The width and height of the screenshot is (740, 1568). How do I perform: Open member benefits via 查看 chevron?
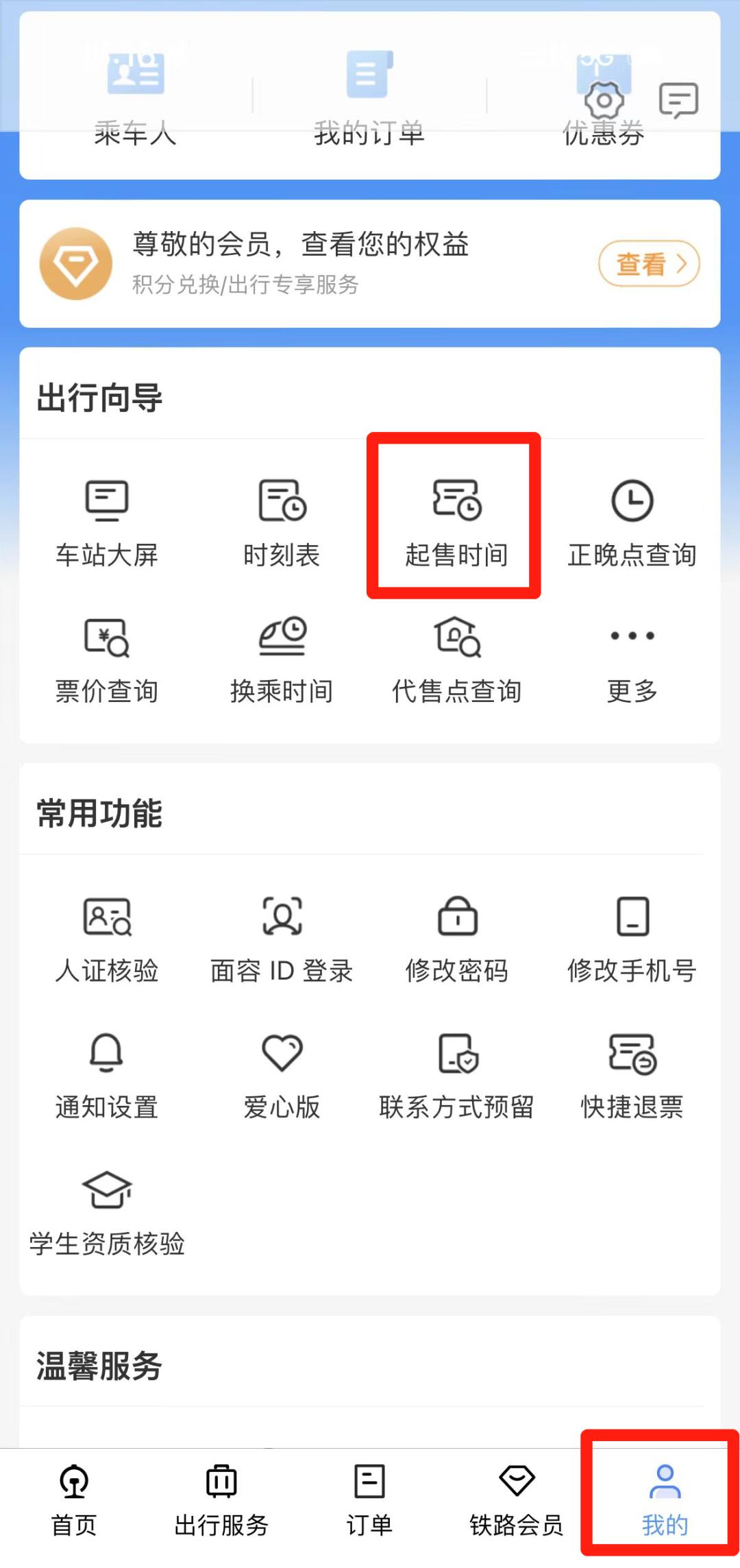(x=650, y=264)
